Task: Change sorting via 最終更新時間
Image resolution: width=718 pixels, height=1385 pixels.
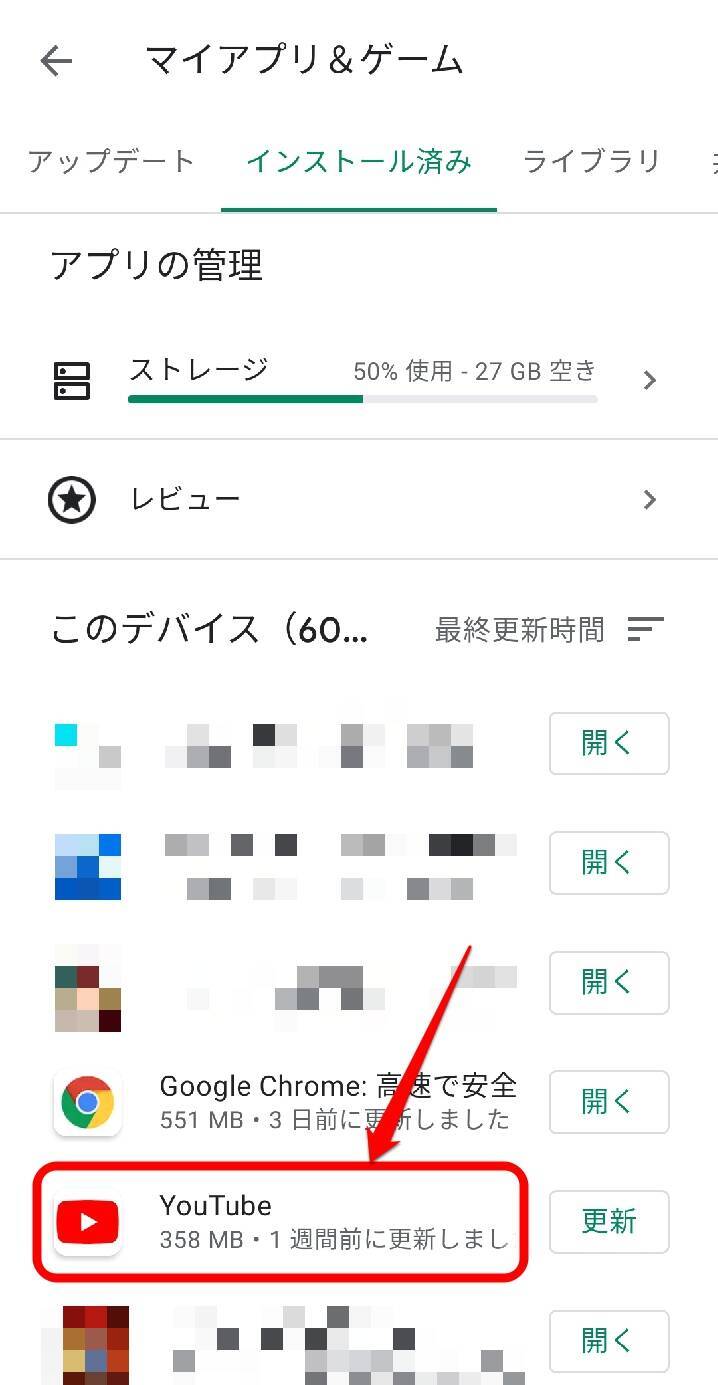Action: pyautogui.click(x=549, y=629)
